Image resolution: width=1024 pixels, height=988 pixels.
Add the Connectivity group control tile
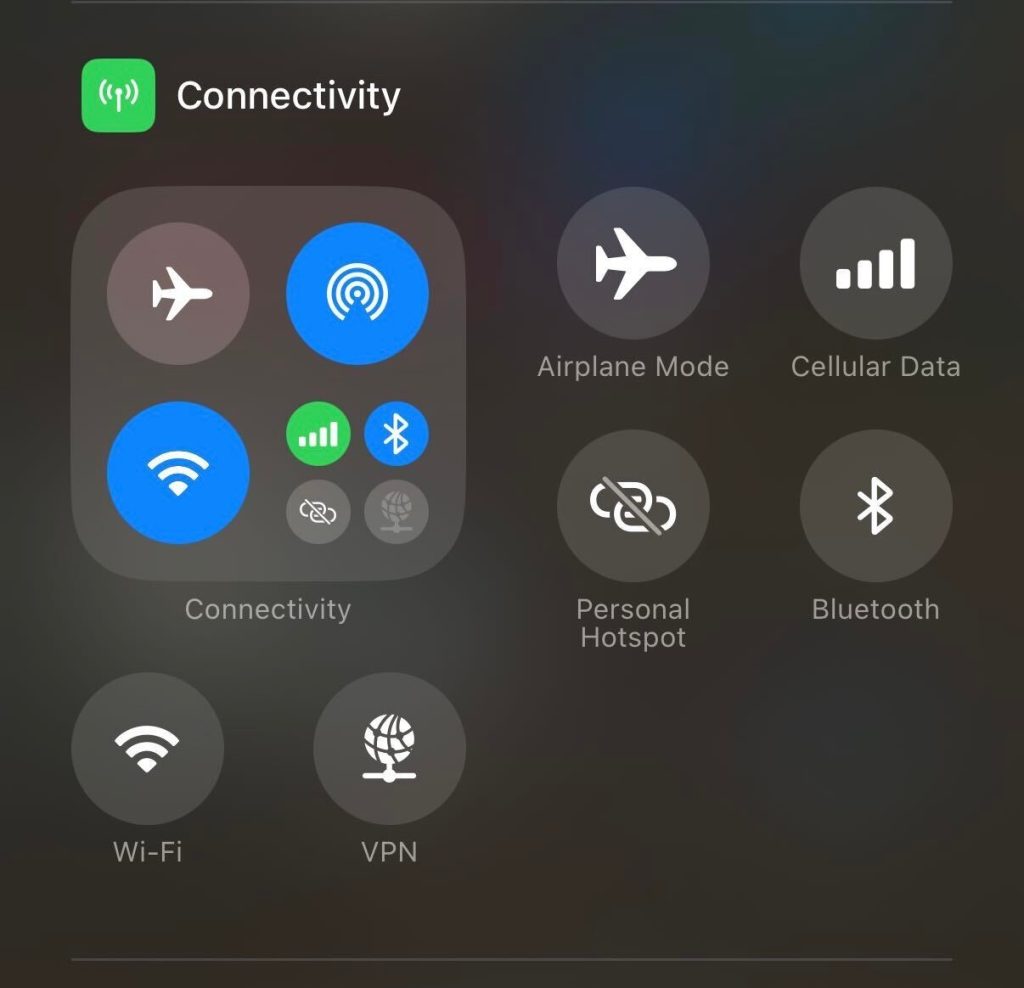(268, 384)
